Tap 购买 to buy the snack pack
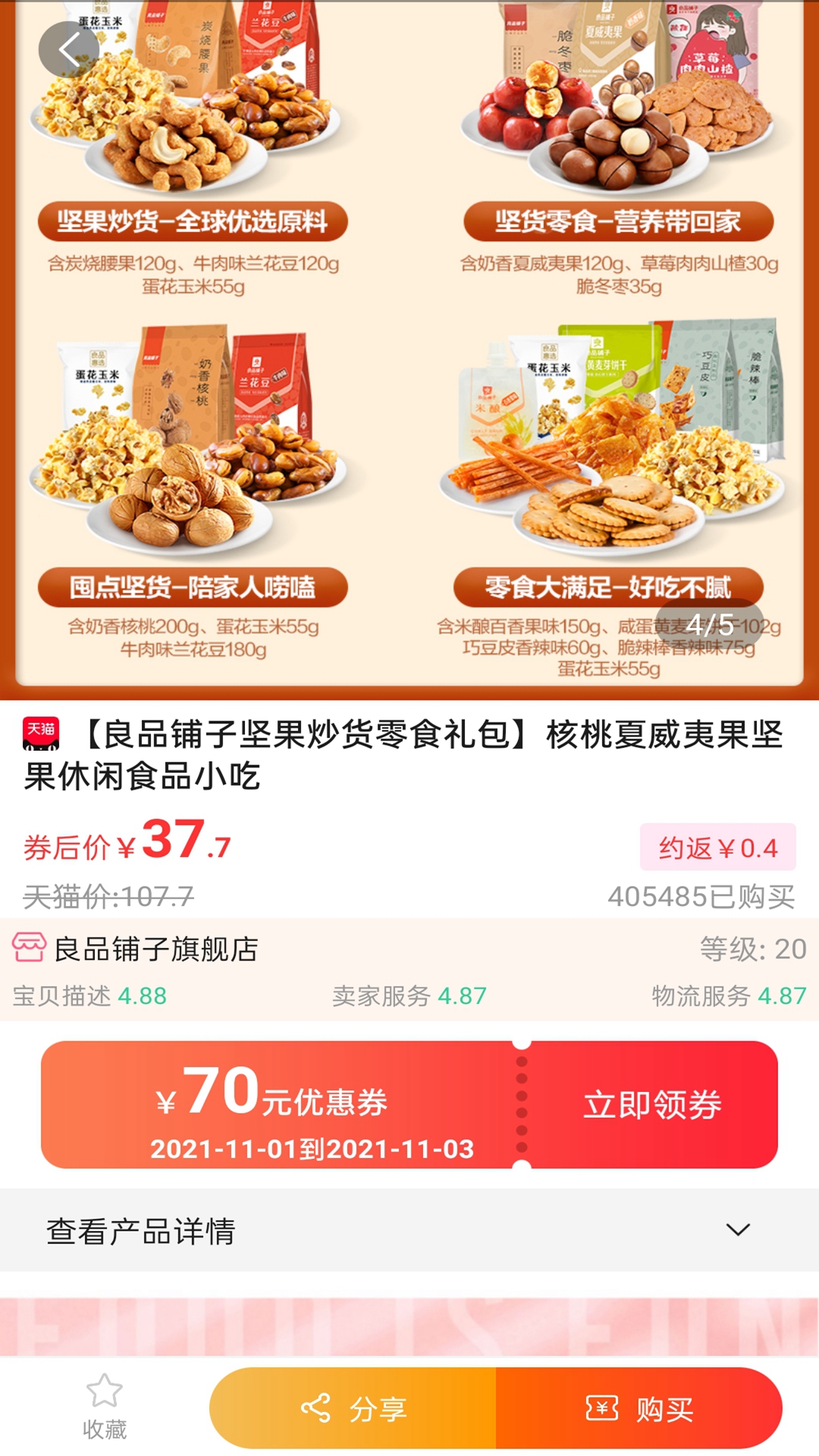This screenshot has width=819, height=1456. click(x=639, y=1409)
